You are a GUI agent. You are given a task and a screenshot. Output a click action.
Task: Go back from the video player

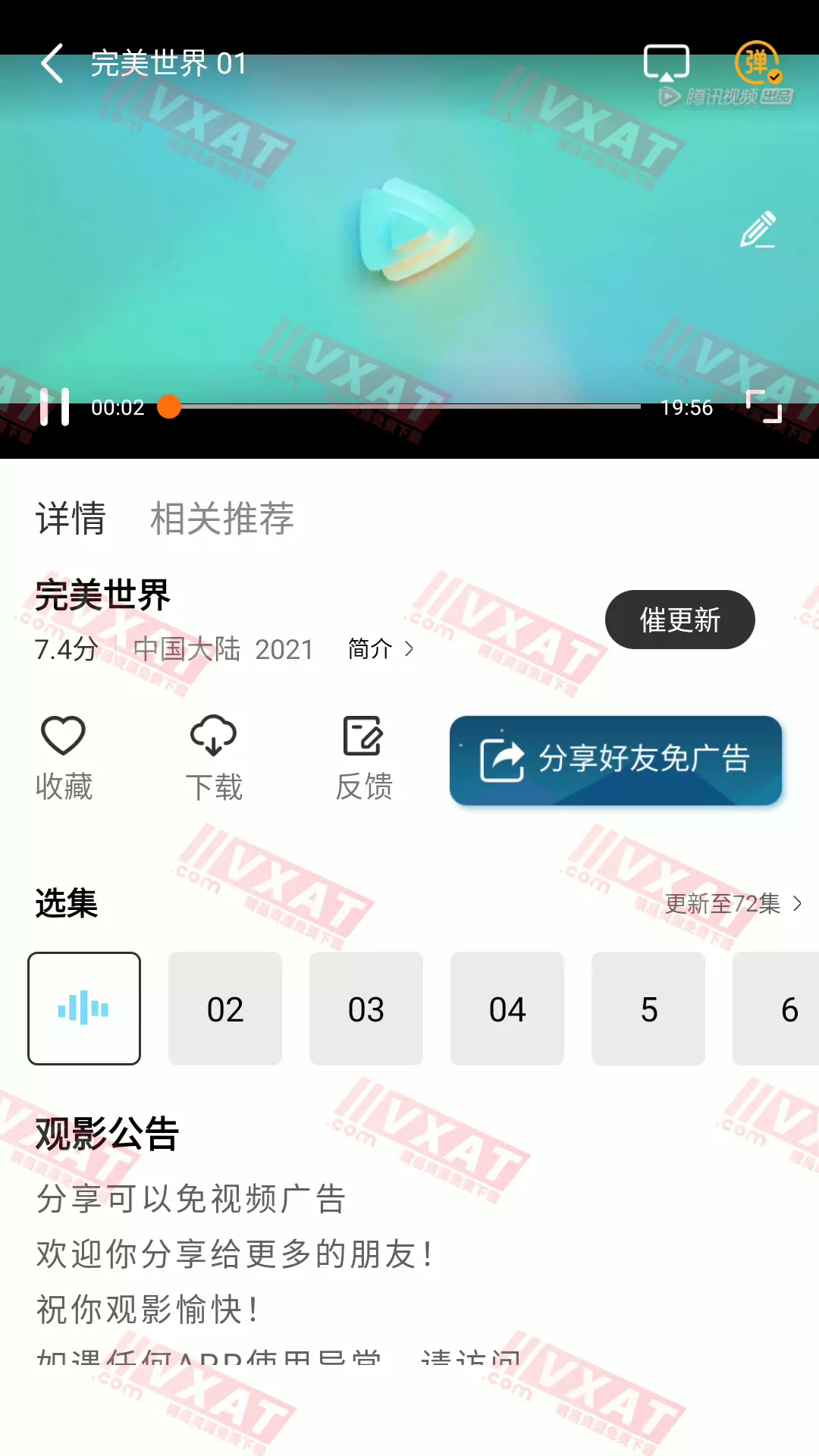[x=52, y=63]
